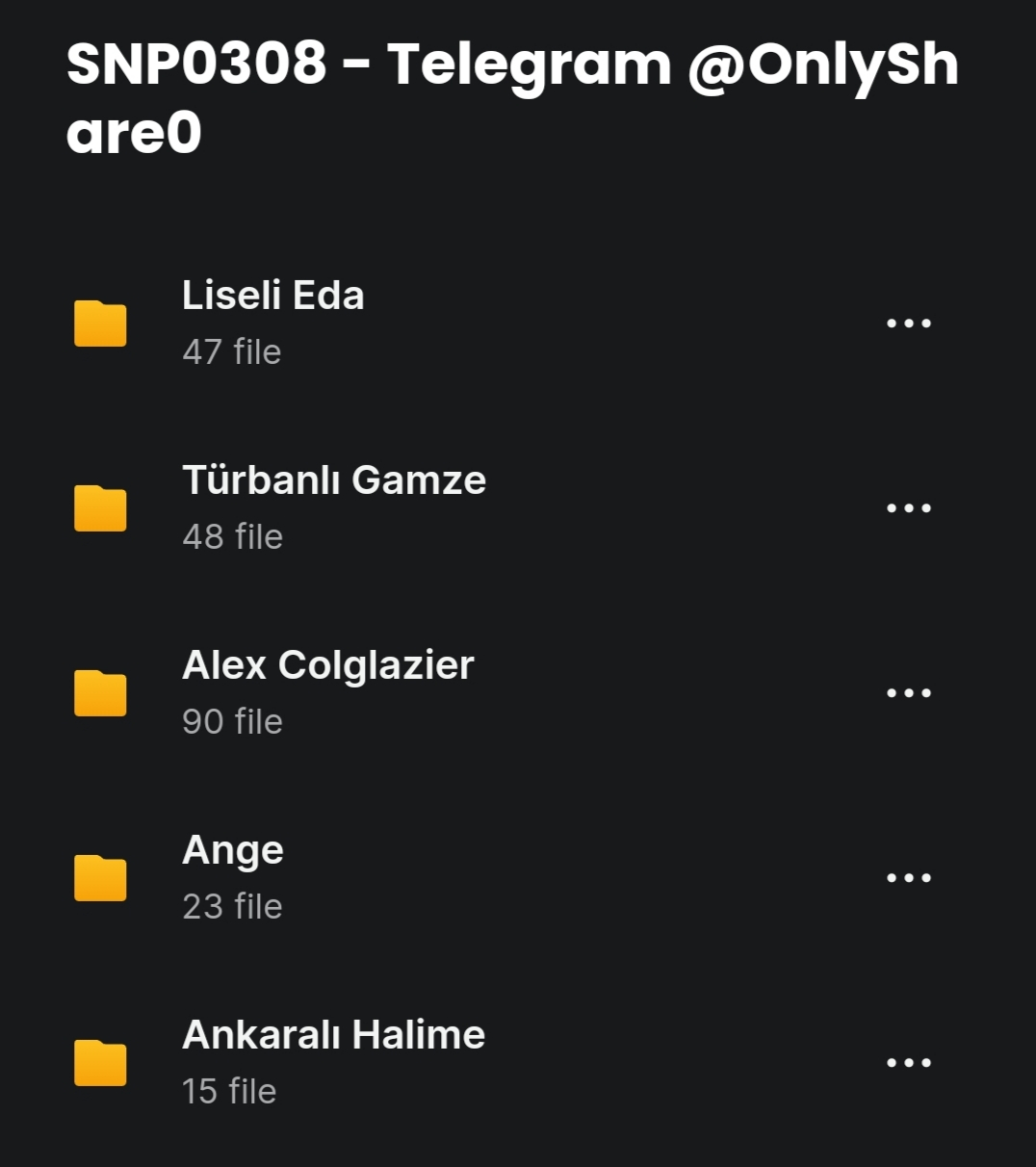Open the Alex Colglazier folder
Screen dimensions: 1036x1167
click(327, 666)
